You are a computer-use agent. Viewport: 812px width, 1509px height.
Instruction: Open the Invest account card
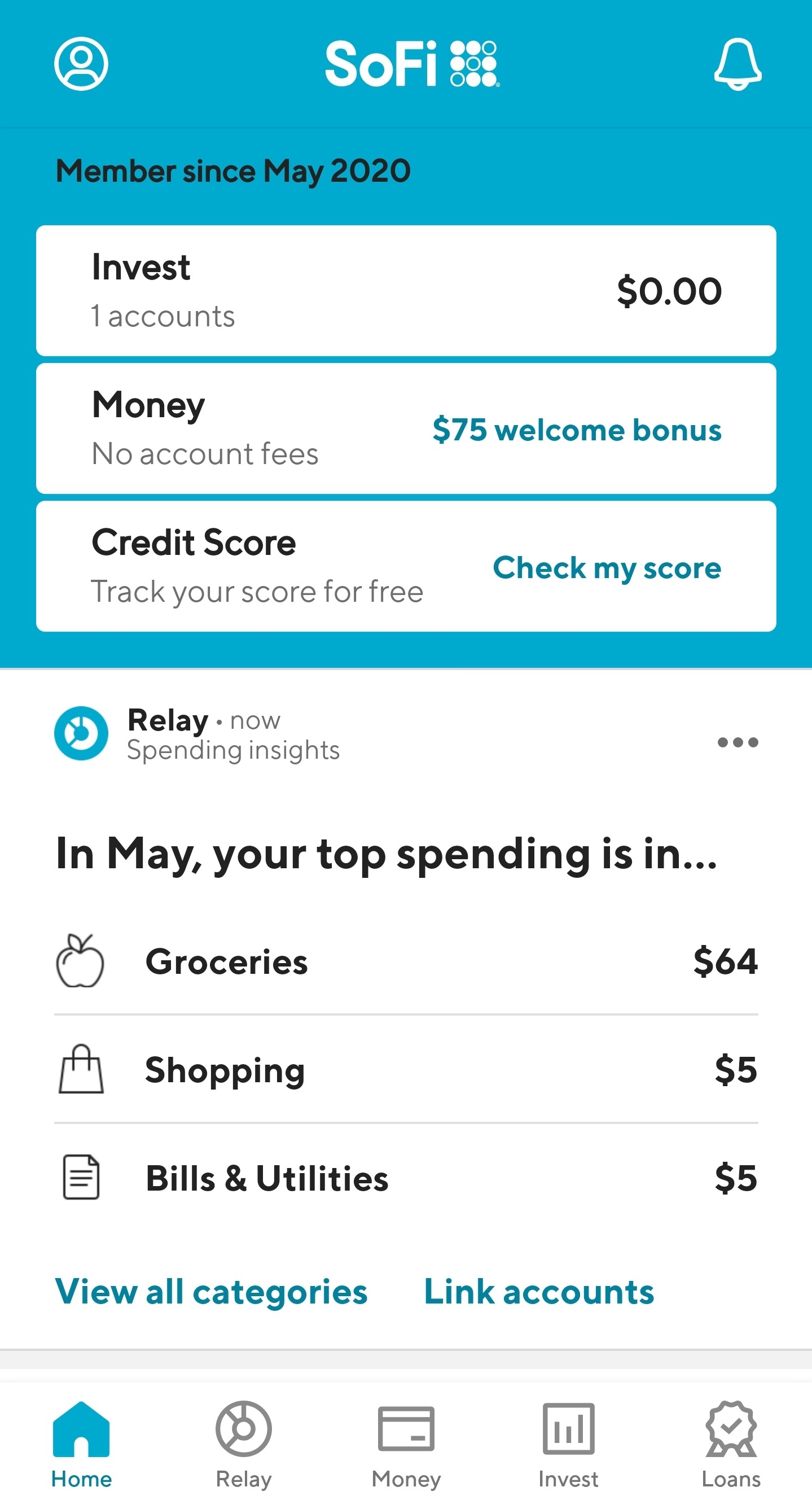[x=406, y=291]
